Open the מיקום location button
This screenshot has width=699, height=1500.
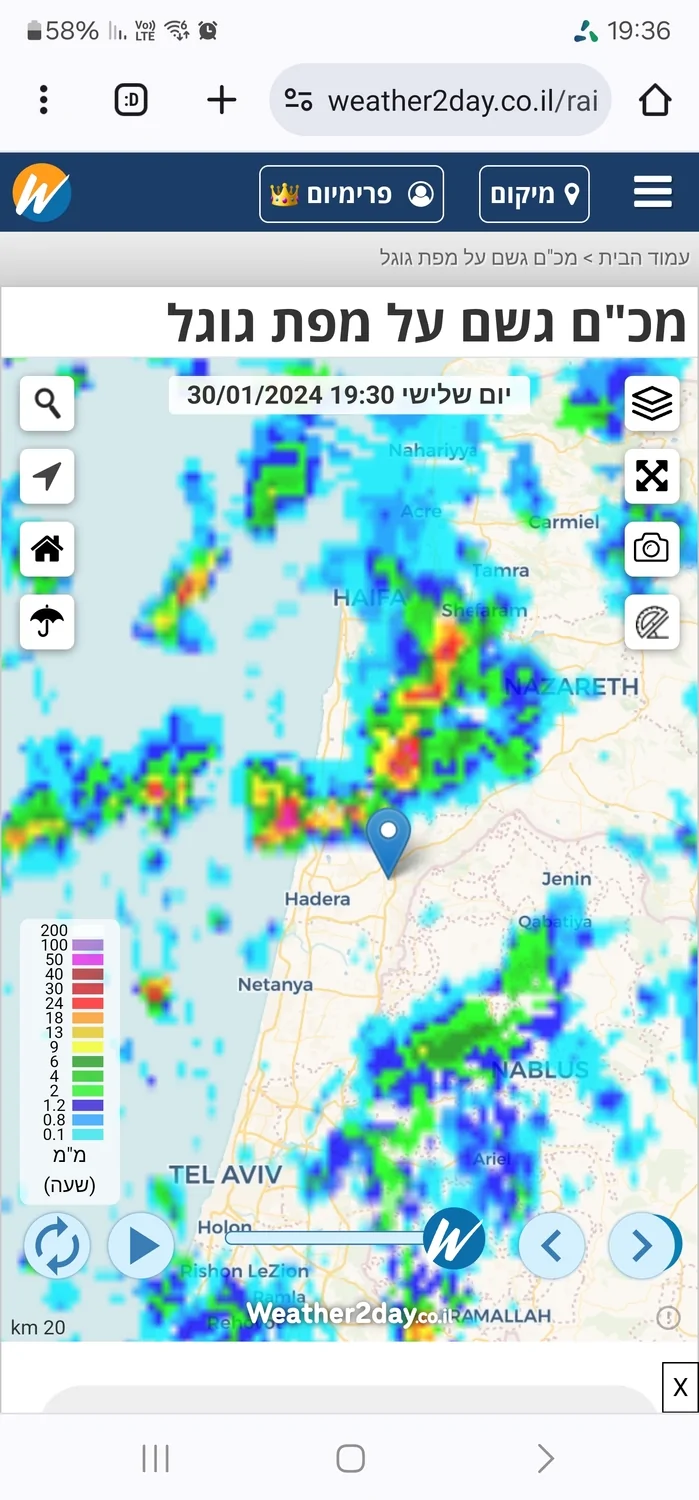pos(534,193)
